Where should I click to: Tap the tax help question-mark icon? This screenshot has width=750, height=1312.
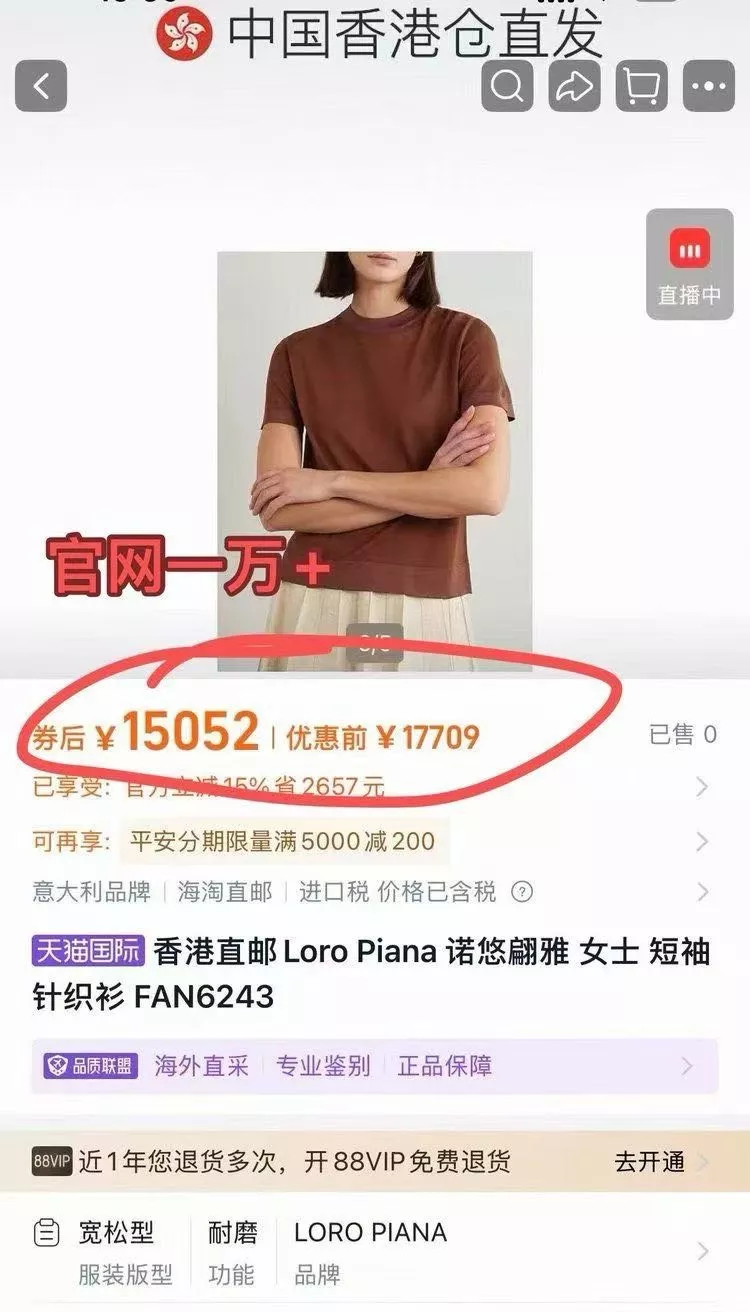tap(522, 892)
